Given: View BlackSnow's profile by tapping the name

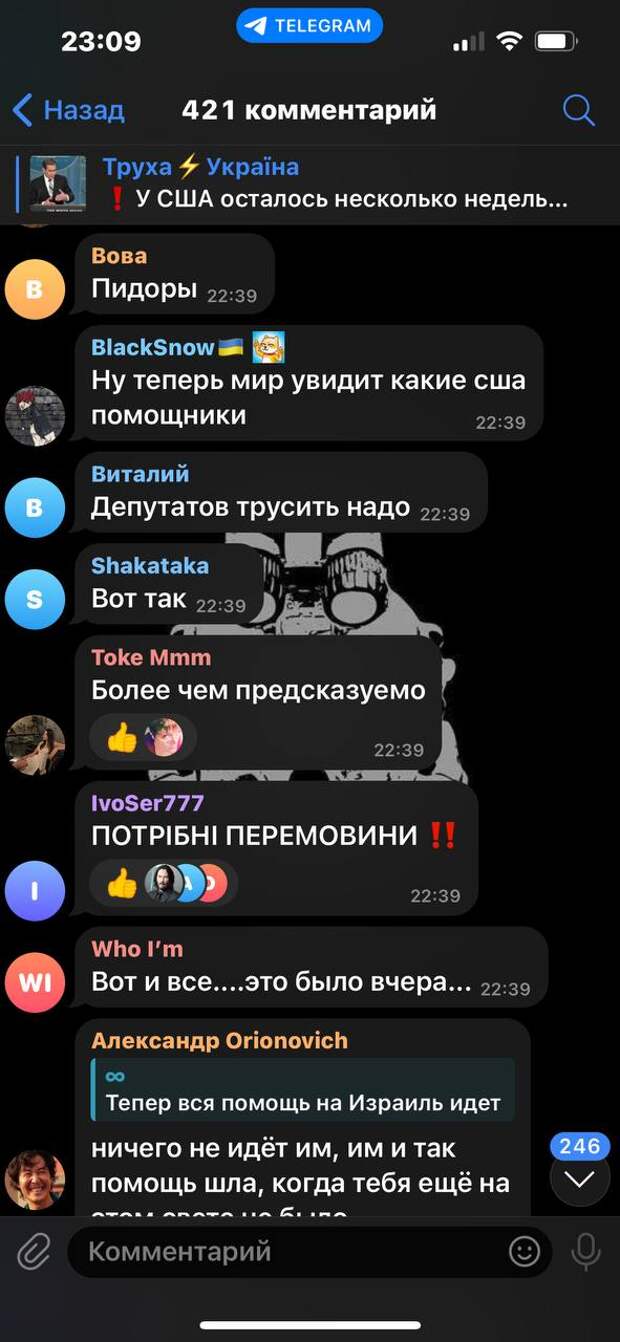Looking at the screenshot, I should pos(153,348).
